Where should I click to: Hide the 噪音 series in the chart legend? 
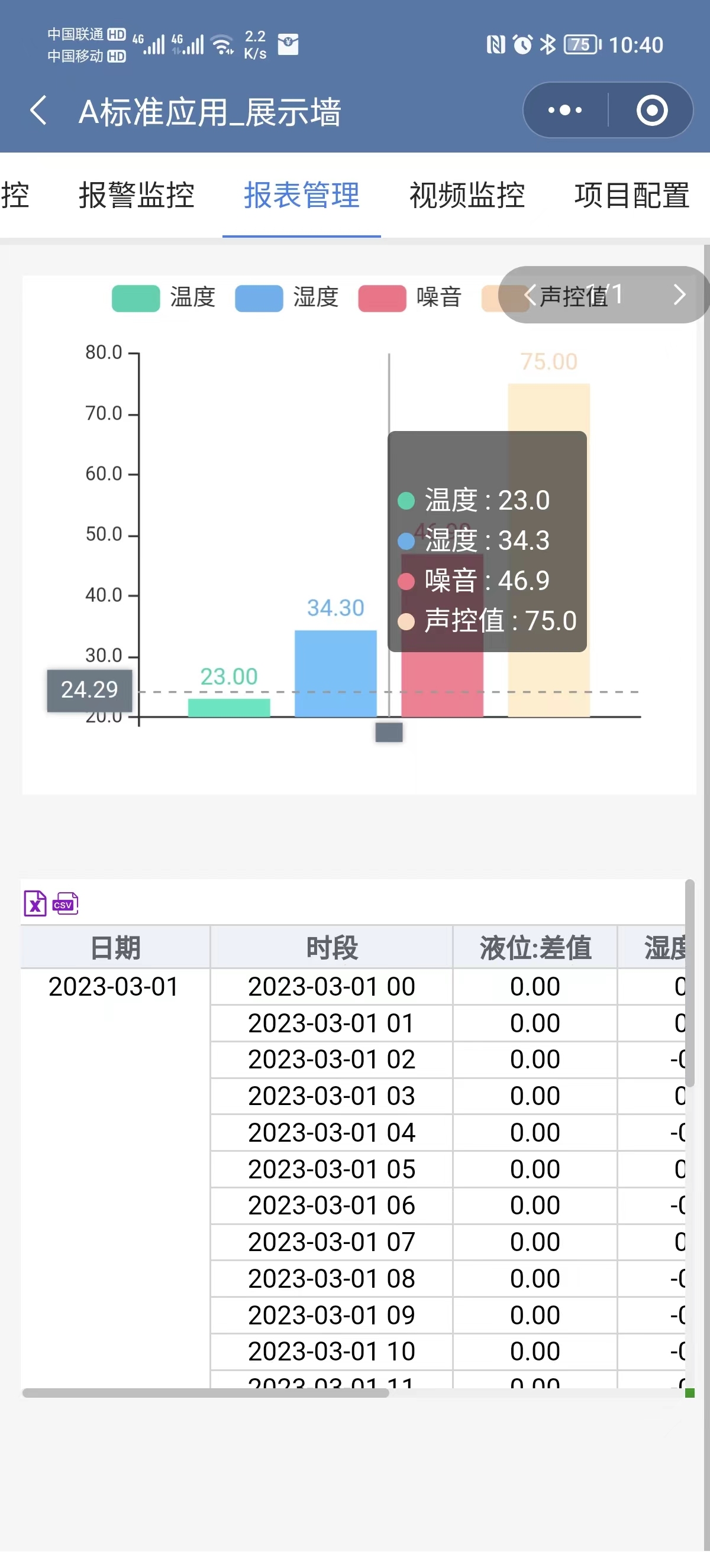(x=410, y=297)
